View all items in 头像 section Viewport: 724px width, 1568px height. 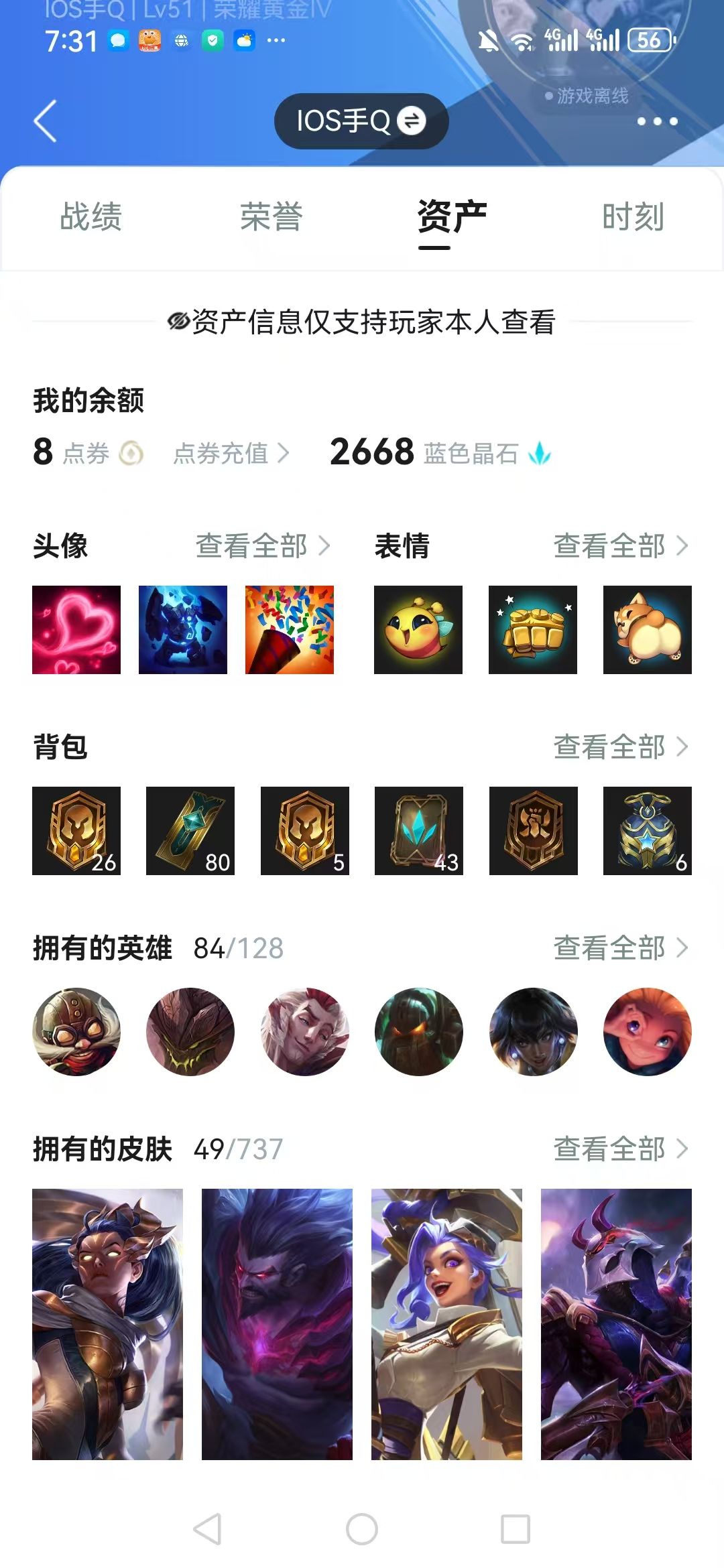tap(263, 545)
